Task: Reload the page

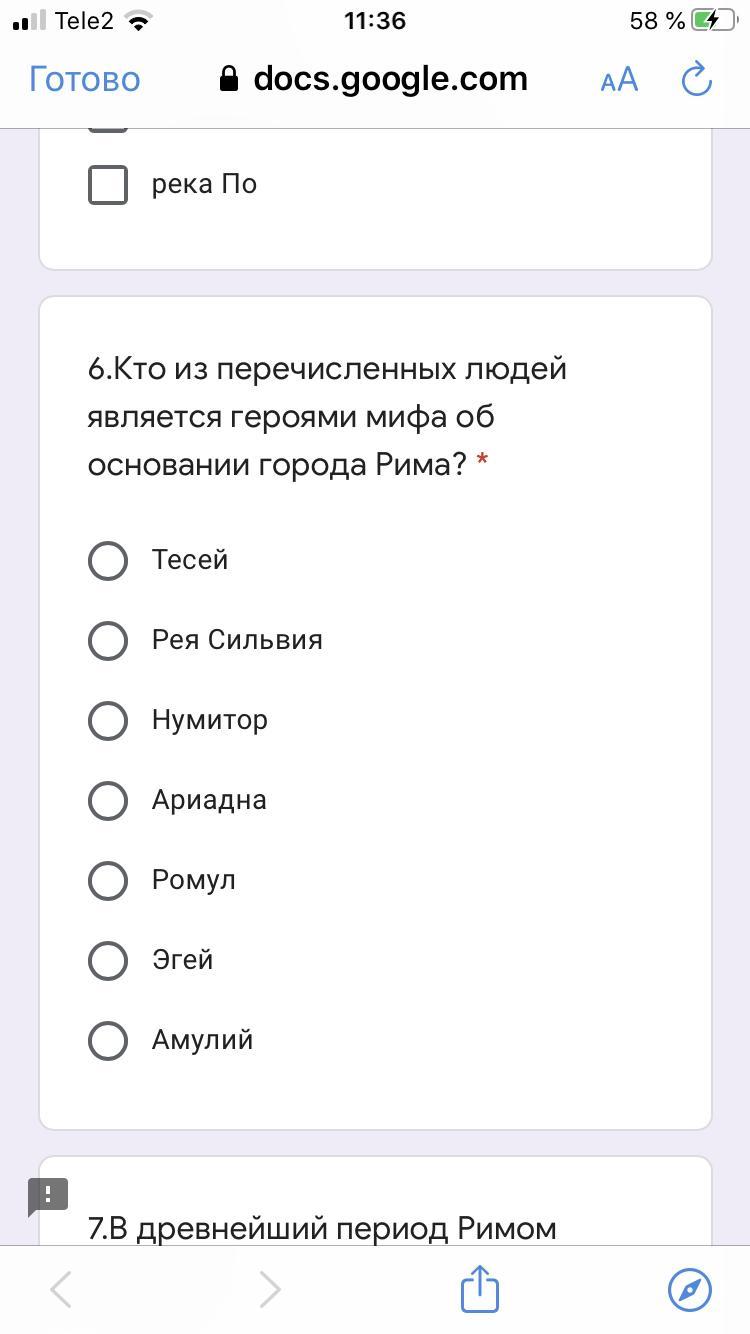Action: coord(696,79)
